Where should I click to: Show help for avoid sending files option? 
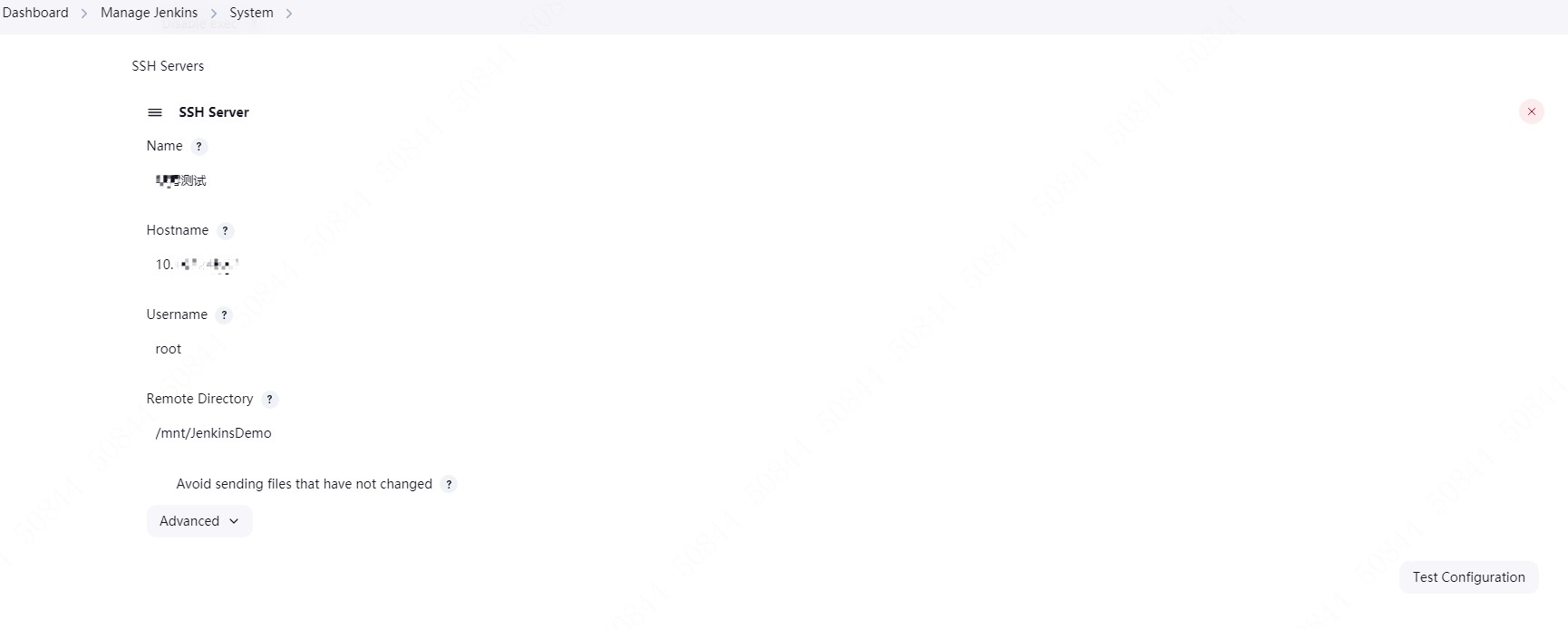pos(449,485)
